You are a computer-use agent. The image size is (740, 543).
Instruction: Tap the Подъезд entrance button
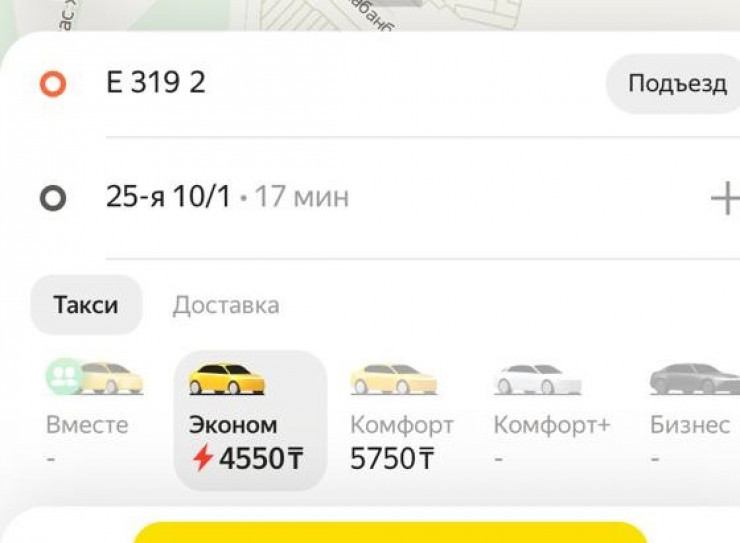coord(677,83)
